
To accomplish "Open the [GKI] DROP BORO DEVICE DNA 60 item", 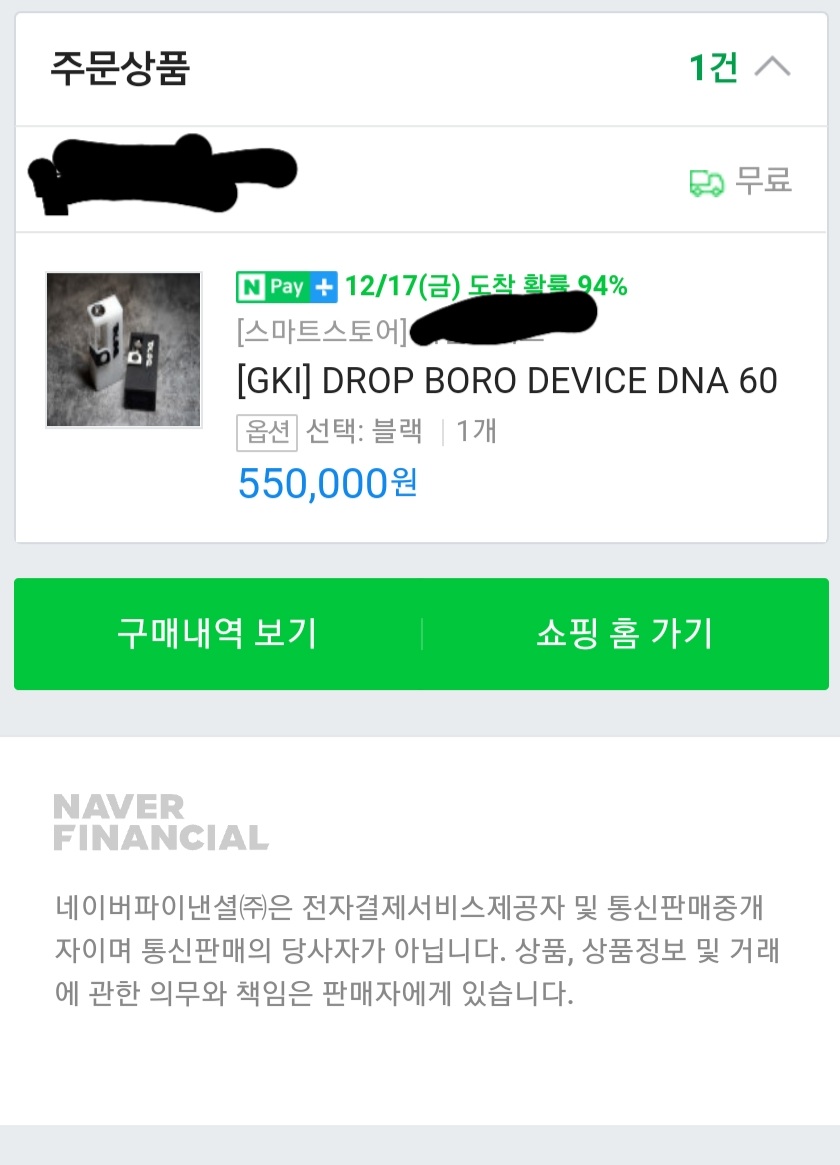I will (506, 381).
